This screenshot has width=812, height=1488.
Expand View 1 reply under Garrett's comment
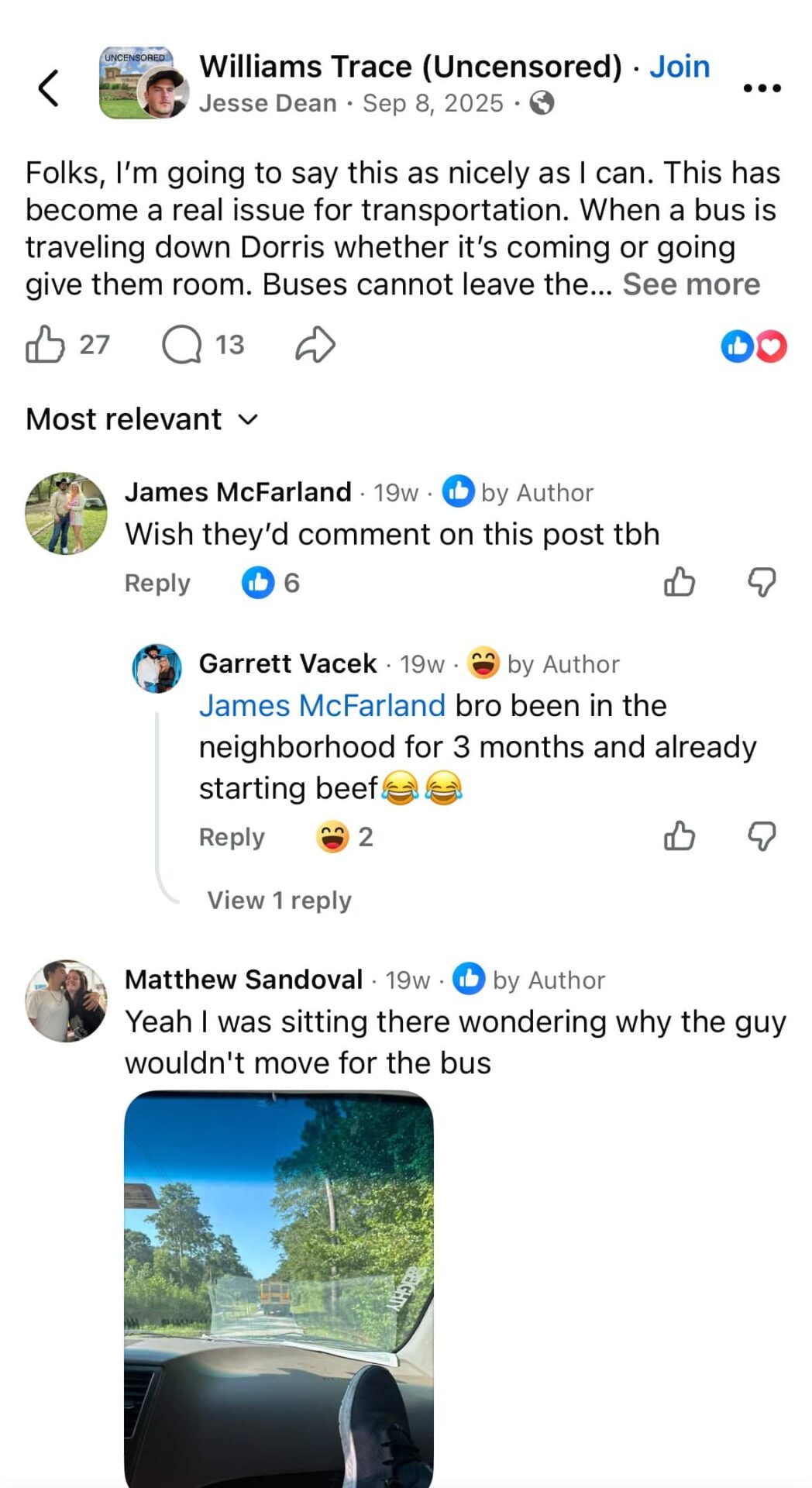tap(279, 900)
